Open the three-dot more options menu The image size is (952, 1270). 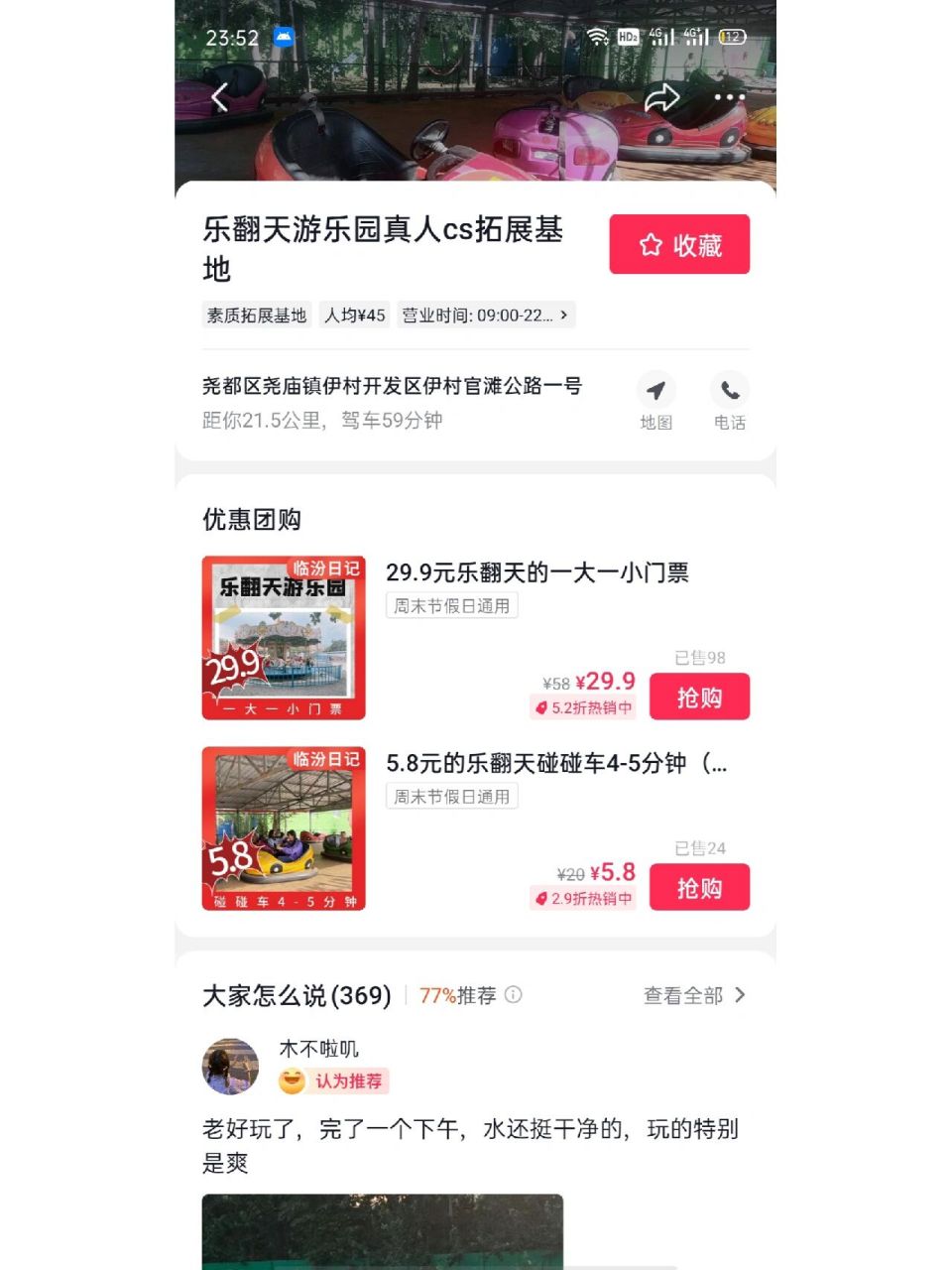pos(729,97)
